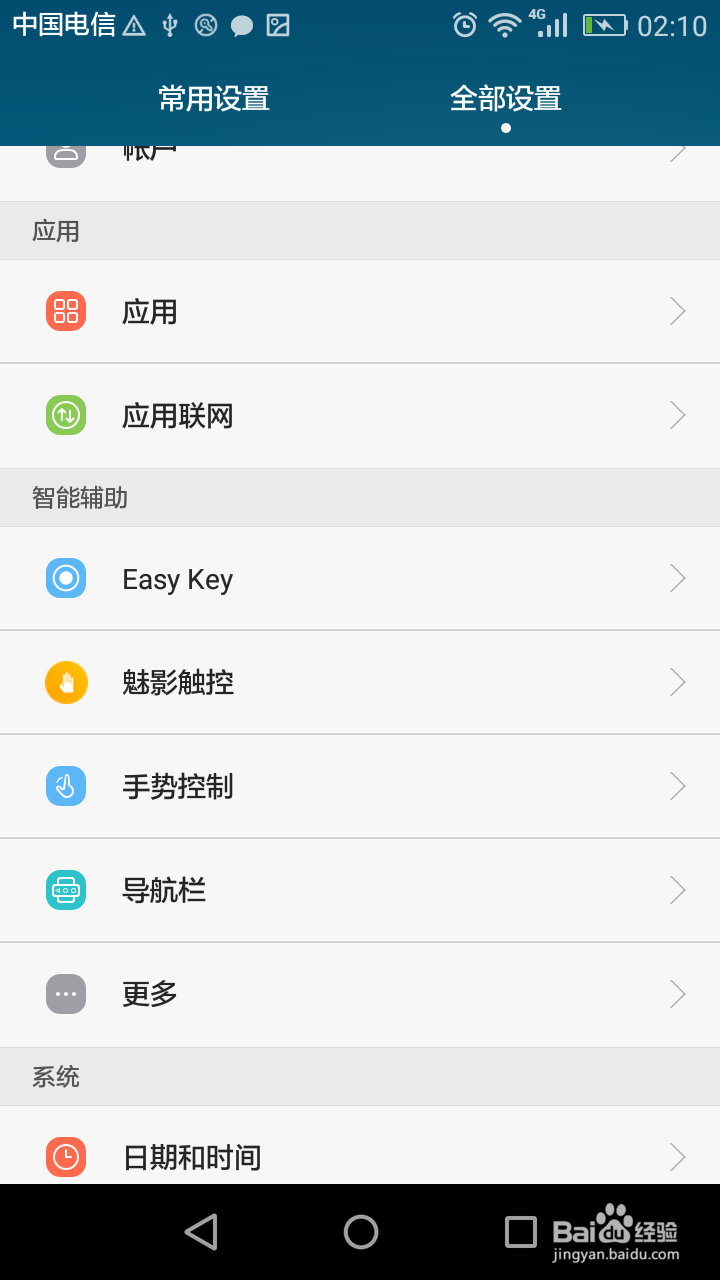Go to the home screen
This screenshot has height=1280, width=720.
[361, 1232]
